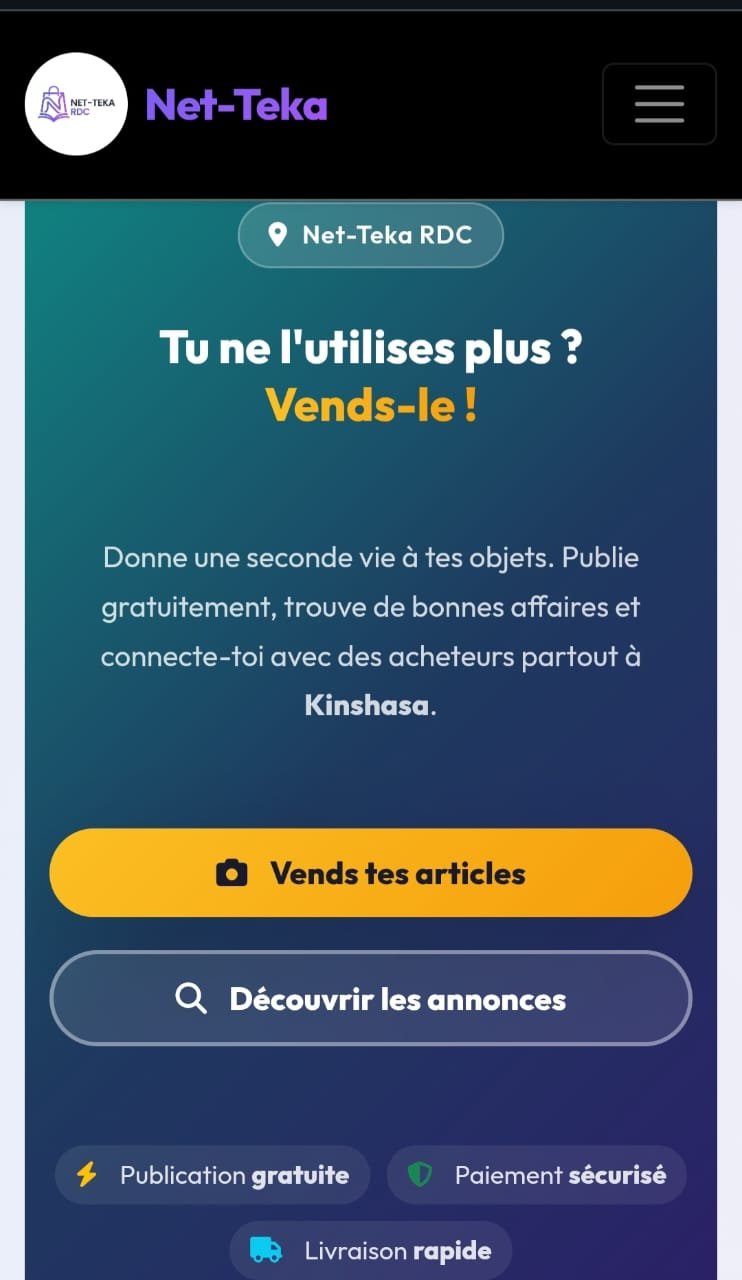Screen dimensions: 742x1280
Task: Select the Paiement sécurisé badge
Action: pyautogui.click(x=536, y=1175)
